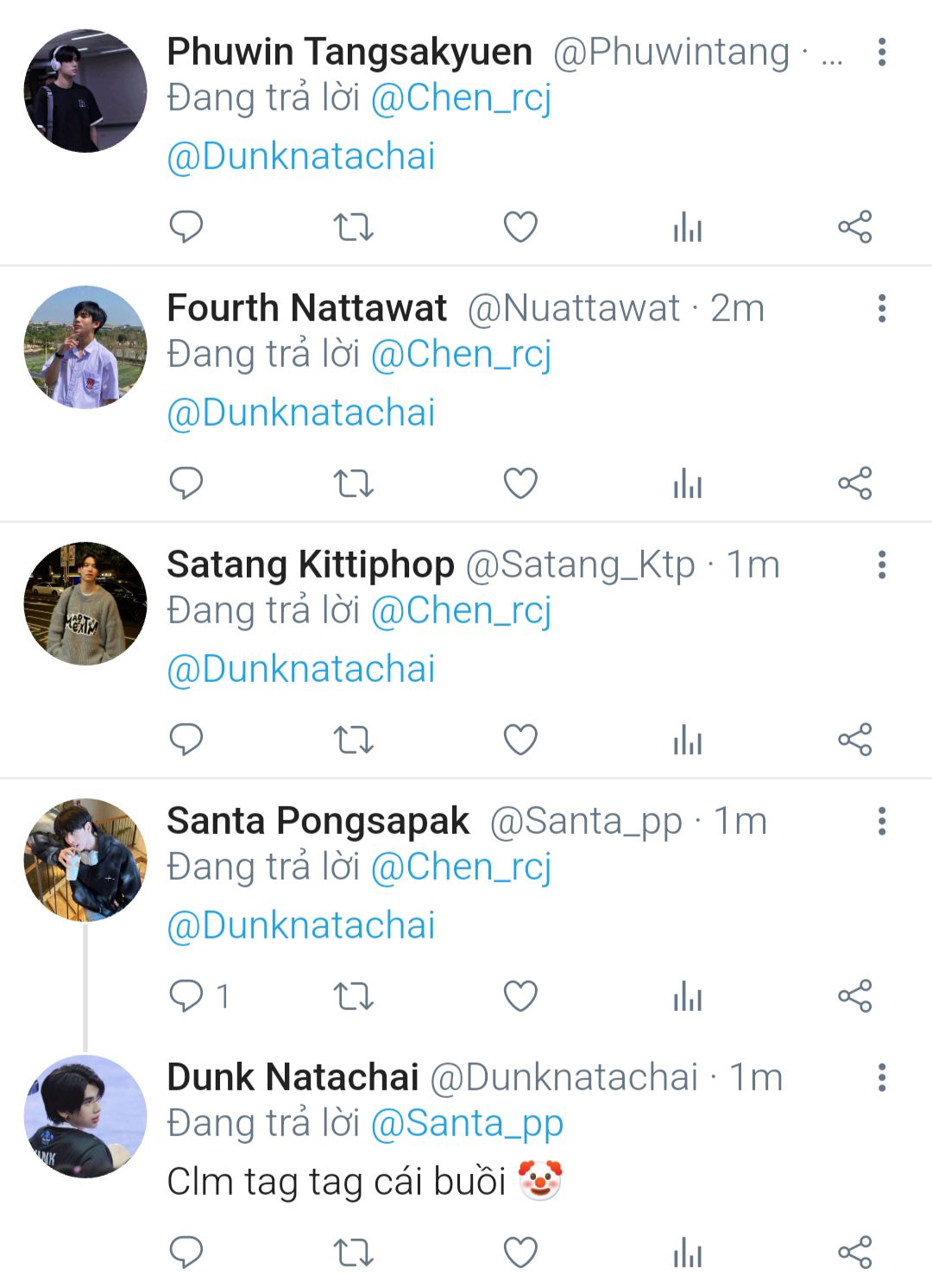This screenshot has height=1288, width=932.
Task: Like Dunk Natachai's clown emoji reply
Action: [520, 1252]
